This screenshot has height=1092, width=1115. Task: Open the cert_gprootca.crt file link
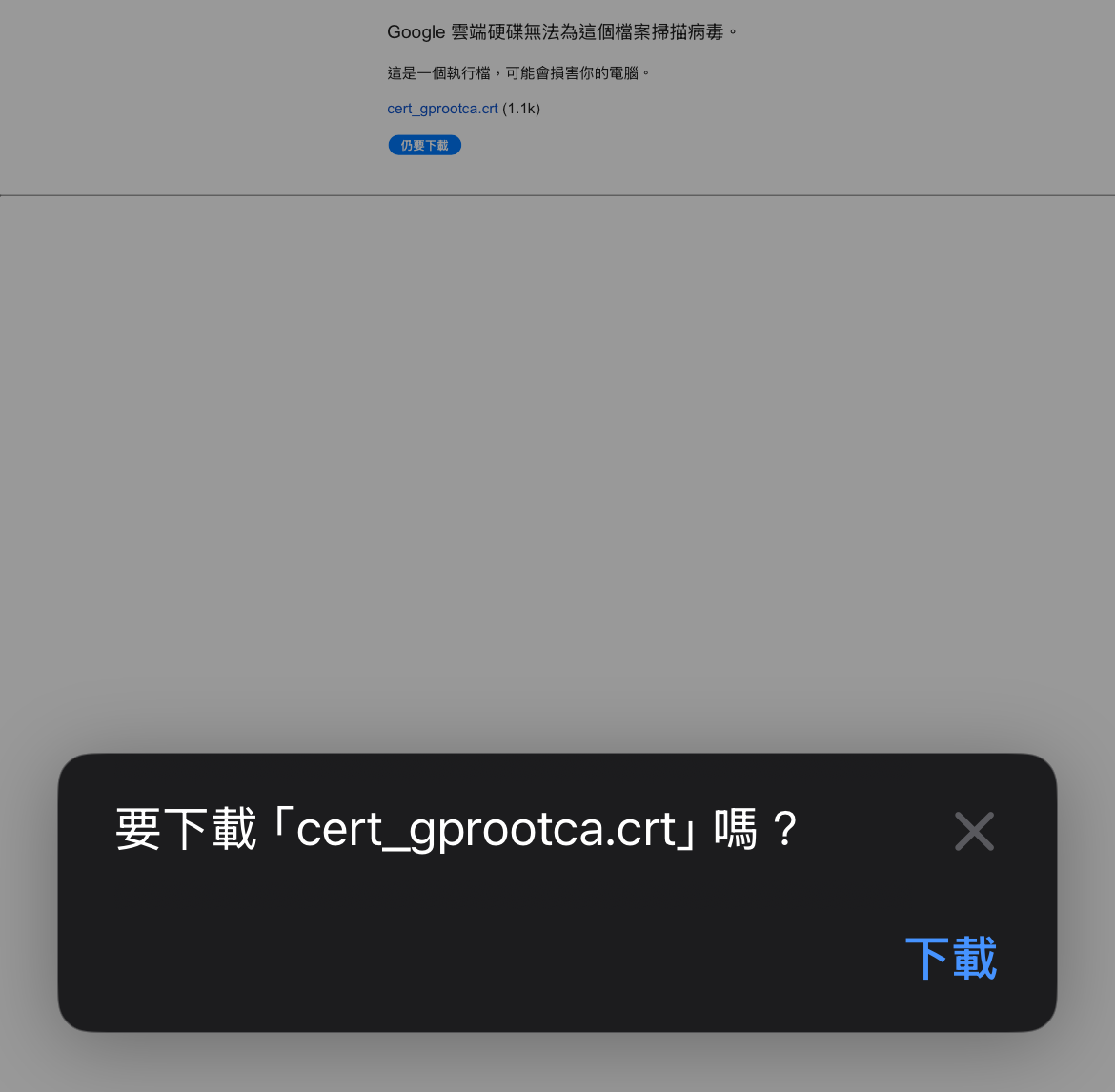coord(442,109)
